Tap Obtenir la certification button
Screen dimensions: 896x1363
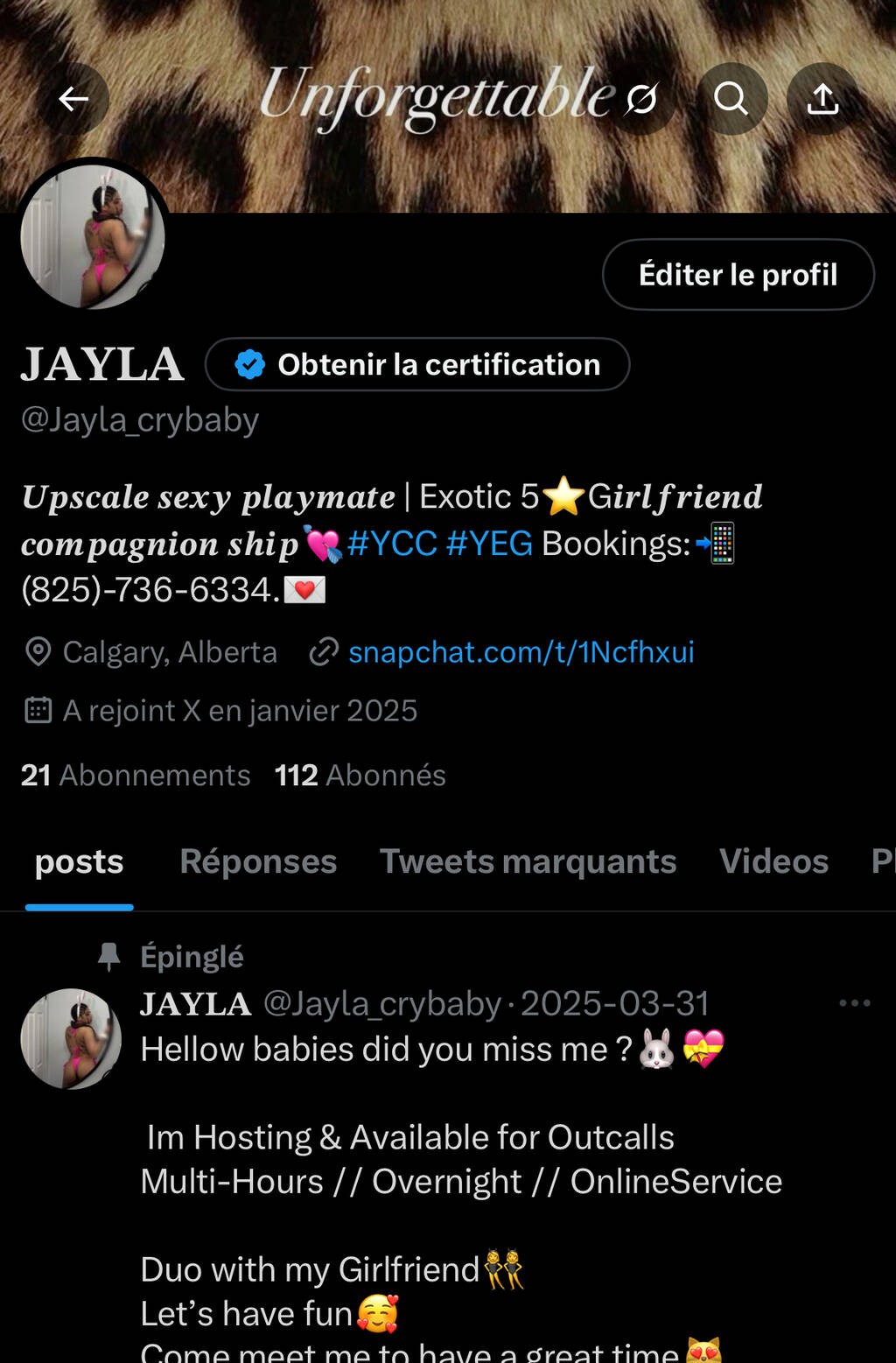pyautogui.click(x=417, y=364)
